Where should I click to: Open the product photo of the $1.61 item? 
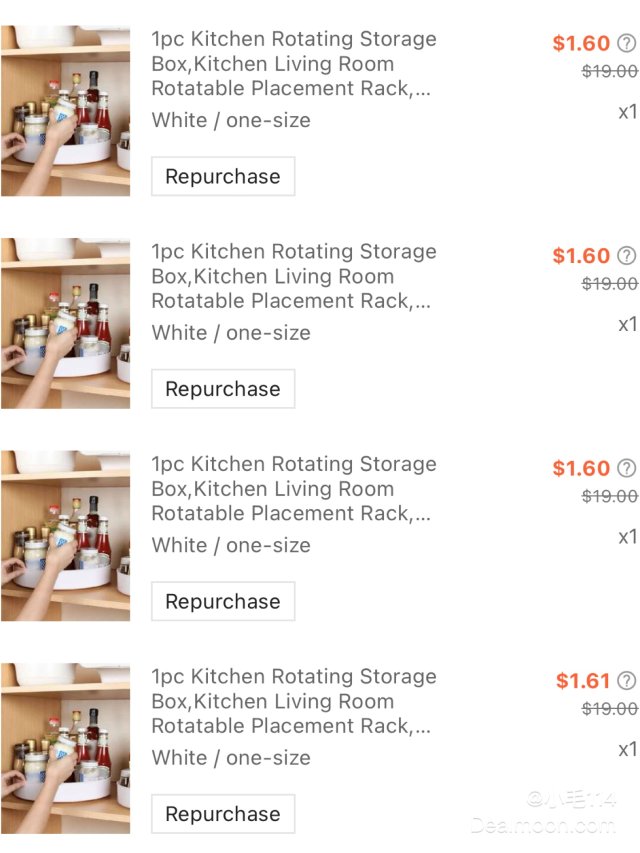coord(65,747)
